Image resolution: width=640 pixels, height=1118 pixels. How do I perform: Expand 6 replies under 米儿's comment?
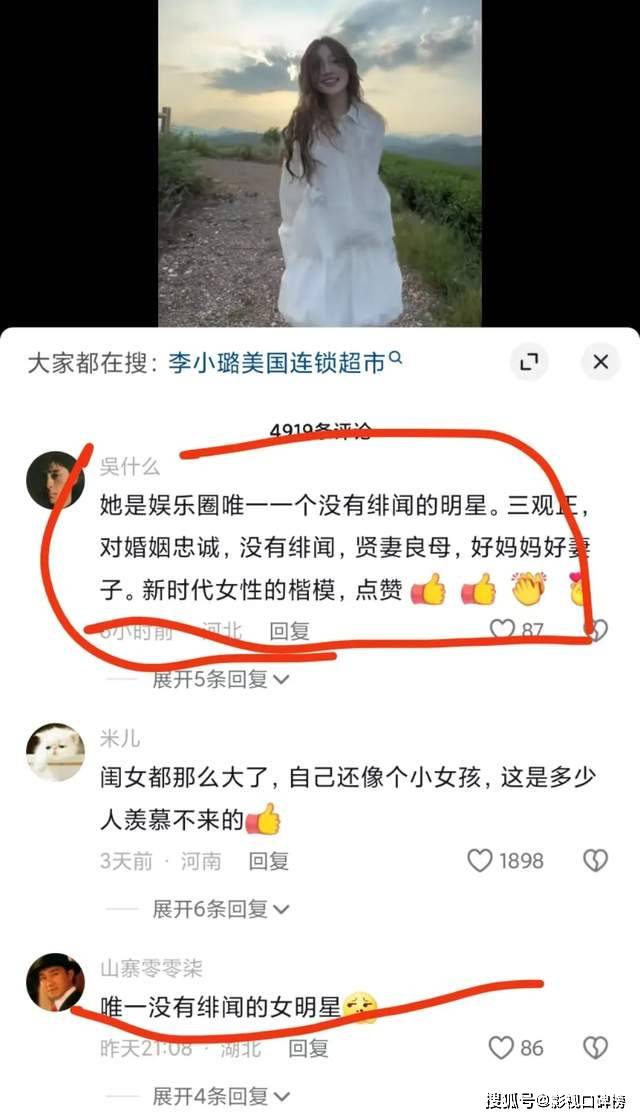tap(220, 908)
